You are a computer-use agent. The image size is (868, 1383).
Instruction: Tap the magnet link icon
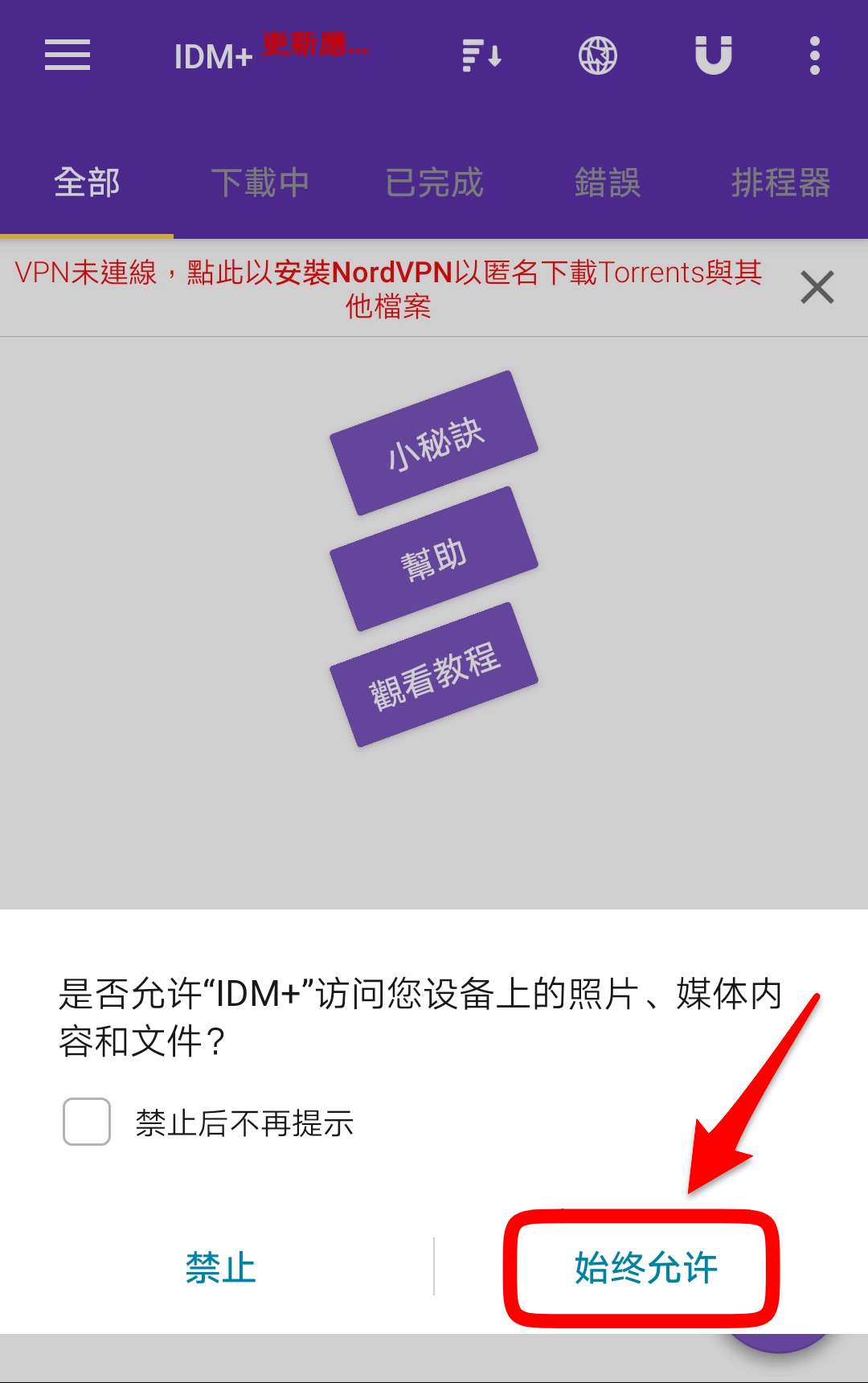pyautogui.click(x=714, y=55)
